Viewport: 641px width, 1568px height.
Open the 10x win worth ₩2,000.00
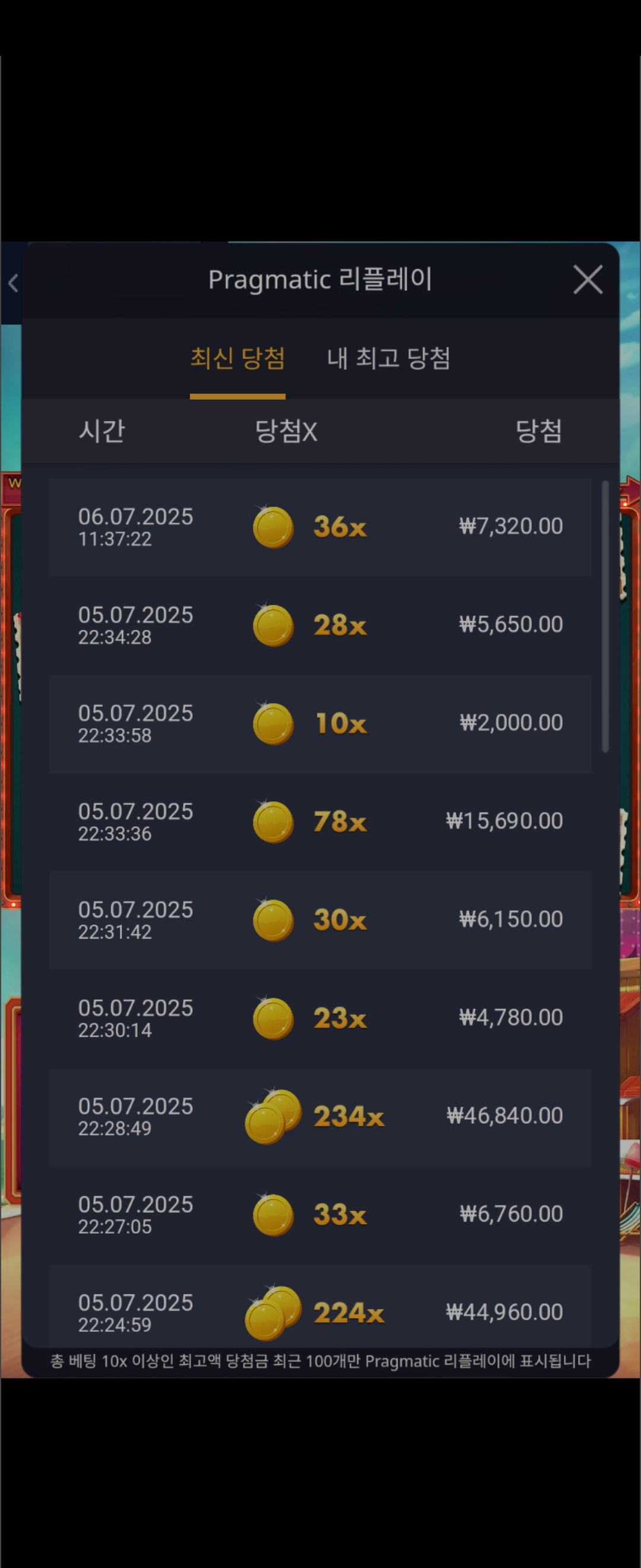(x=320, y=724)
